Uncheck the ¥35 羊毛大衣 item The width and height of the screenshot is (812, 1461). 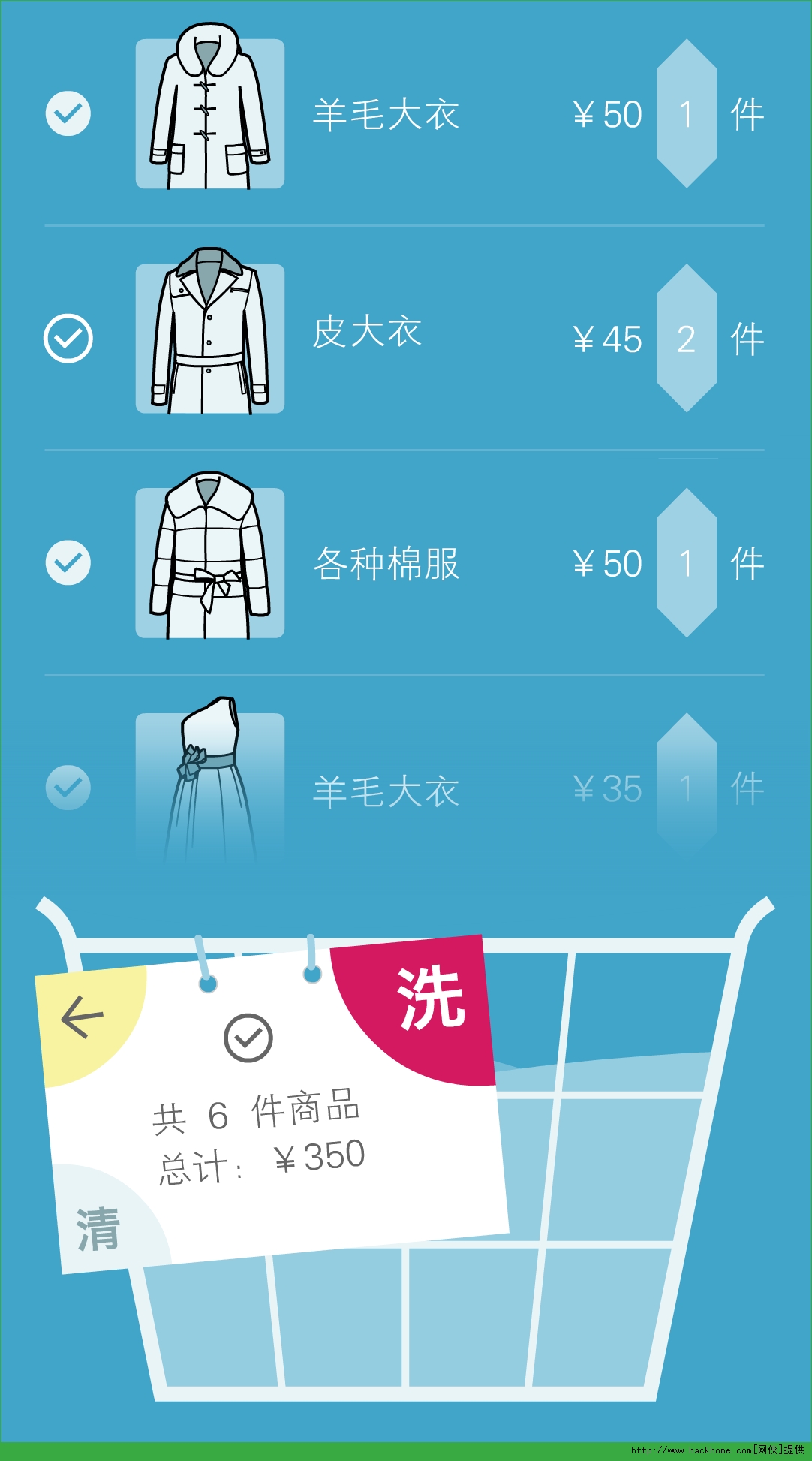[68, 788]
